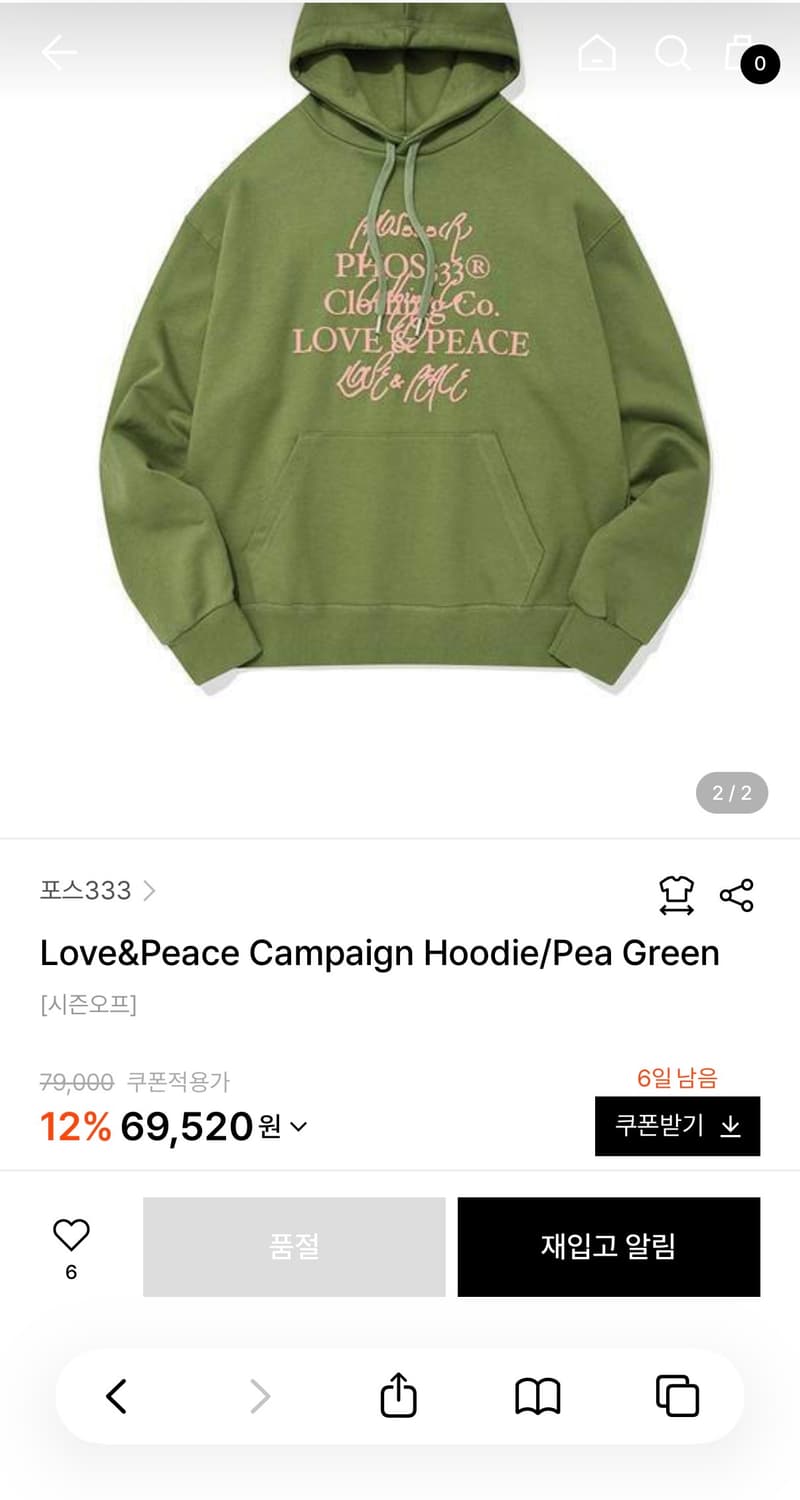
Task: Open search using the magnifier icon
Action: [674, 53]
